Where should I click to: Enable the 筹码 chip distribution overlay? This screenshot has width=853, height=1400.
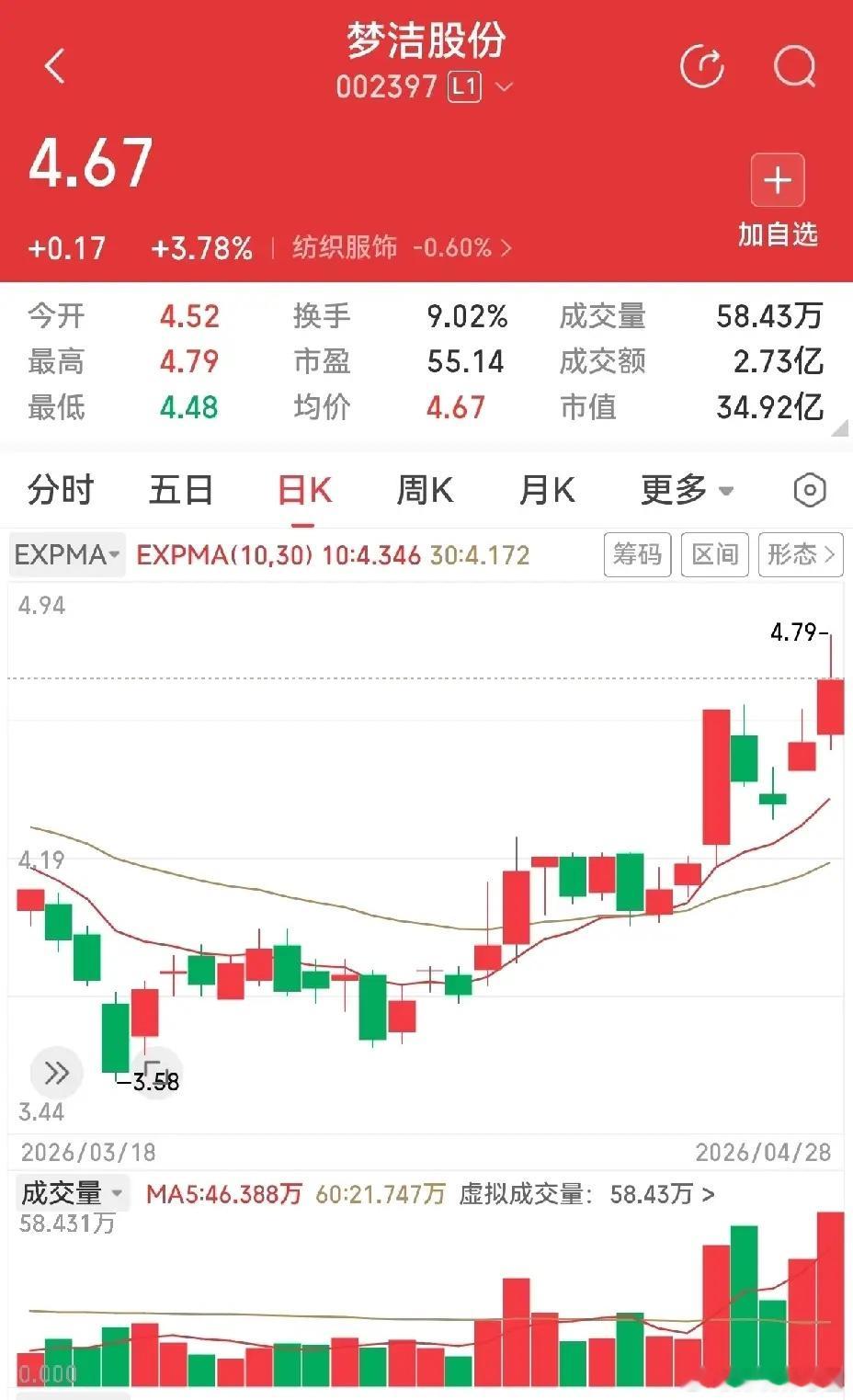[637, 554]
